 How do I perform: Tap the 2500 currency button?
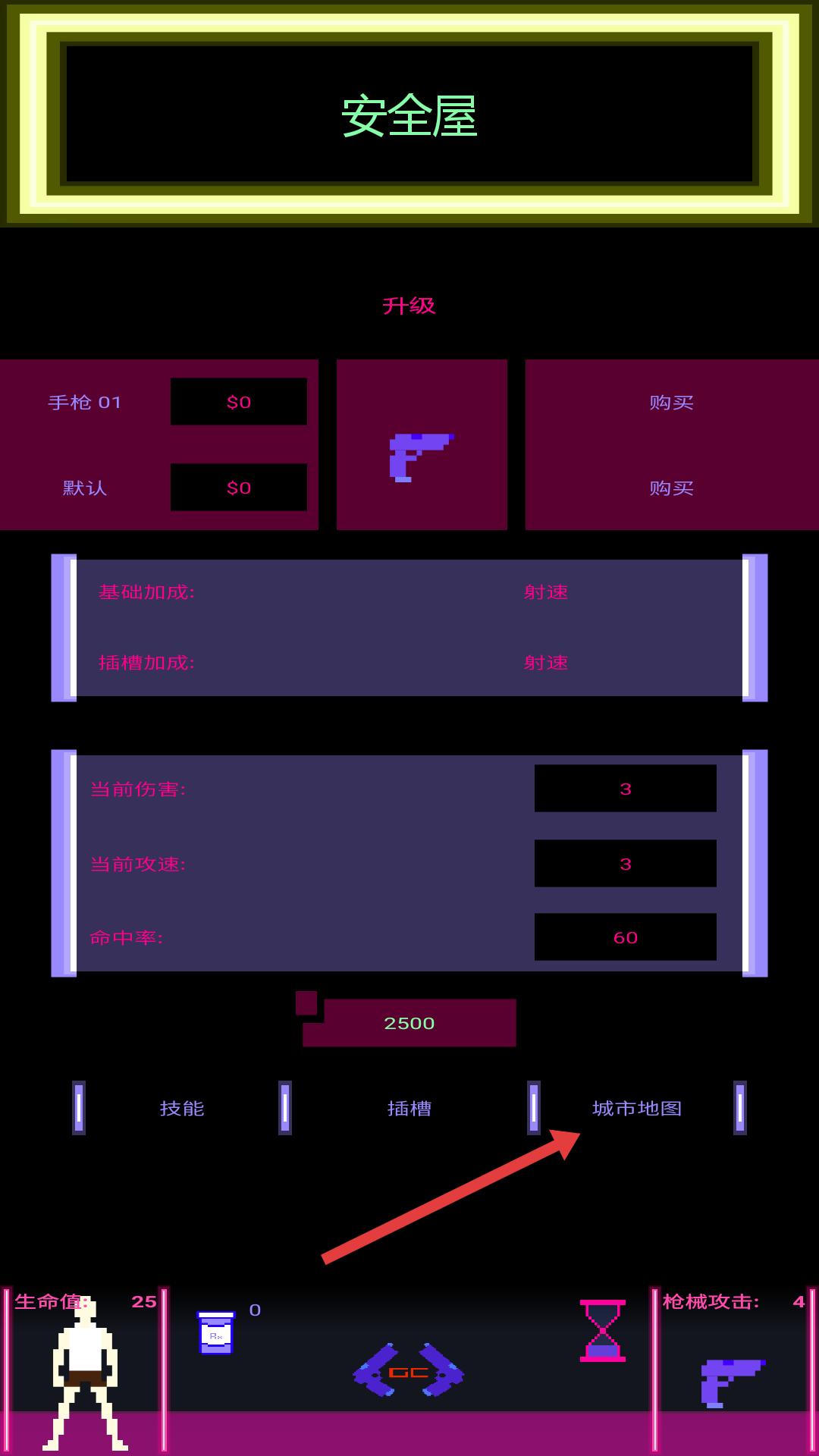click(x=409, y=1023)
